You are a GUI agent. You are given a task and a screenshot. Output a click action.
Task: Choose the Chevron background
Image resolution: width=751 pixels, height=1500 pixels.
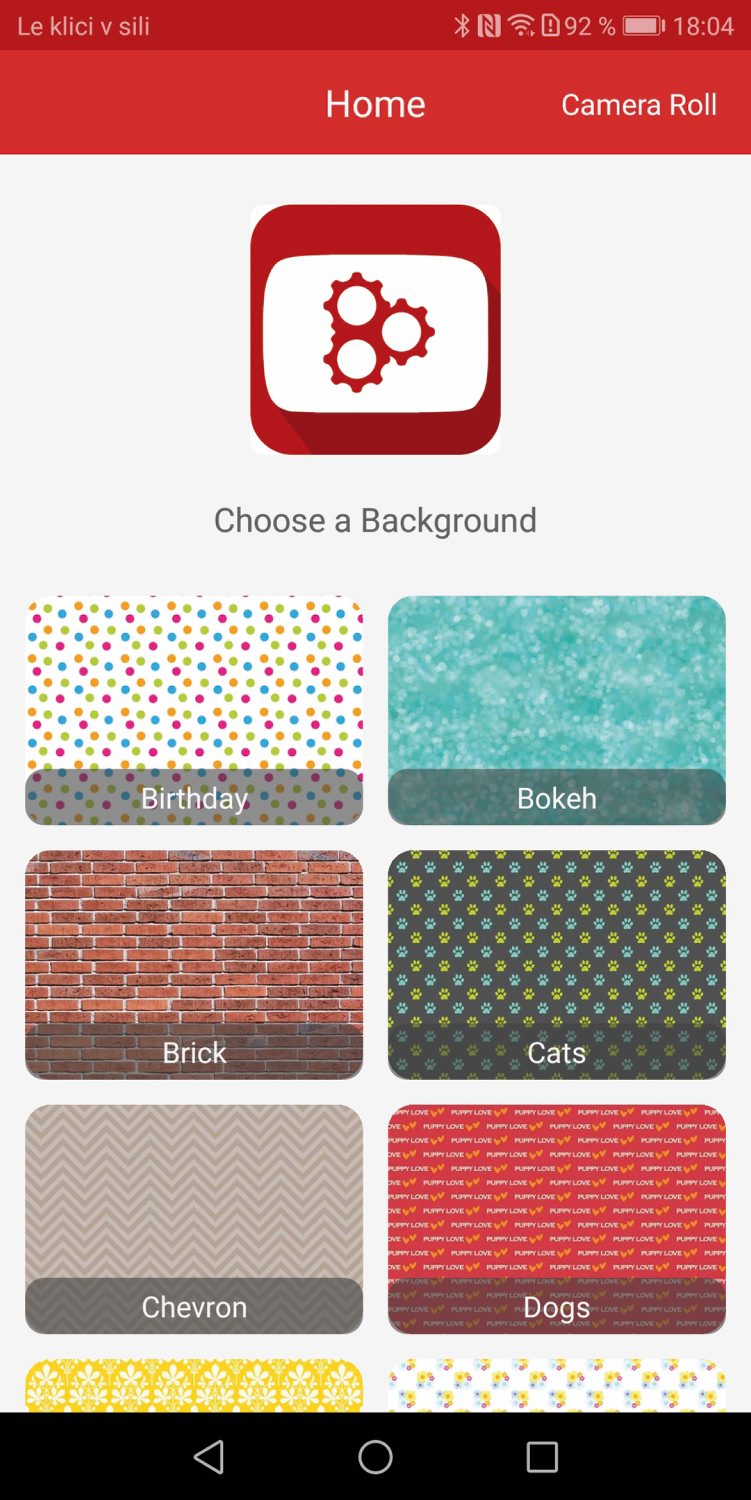point(194,1219)
